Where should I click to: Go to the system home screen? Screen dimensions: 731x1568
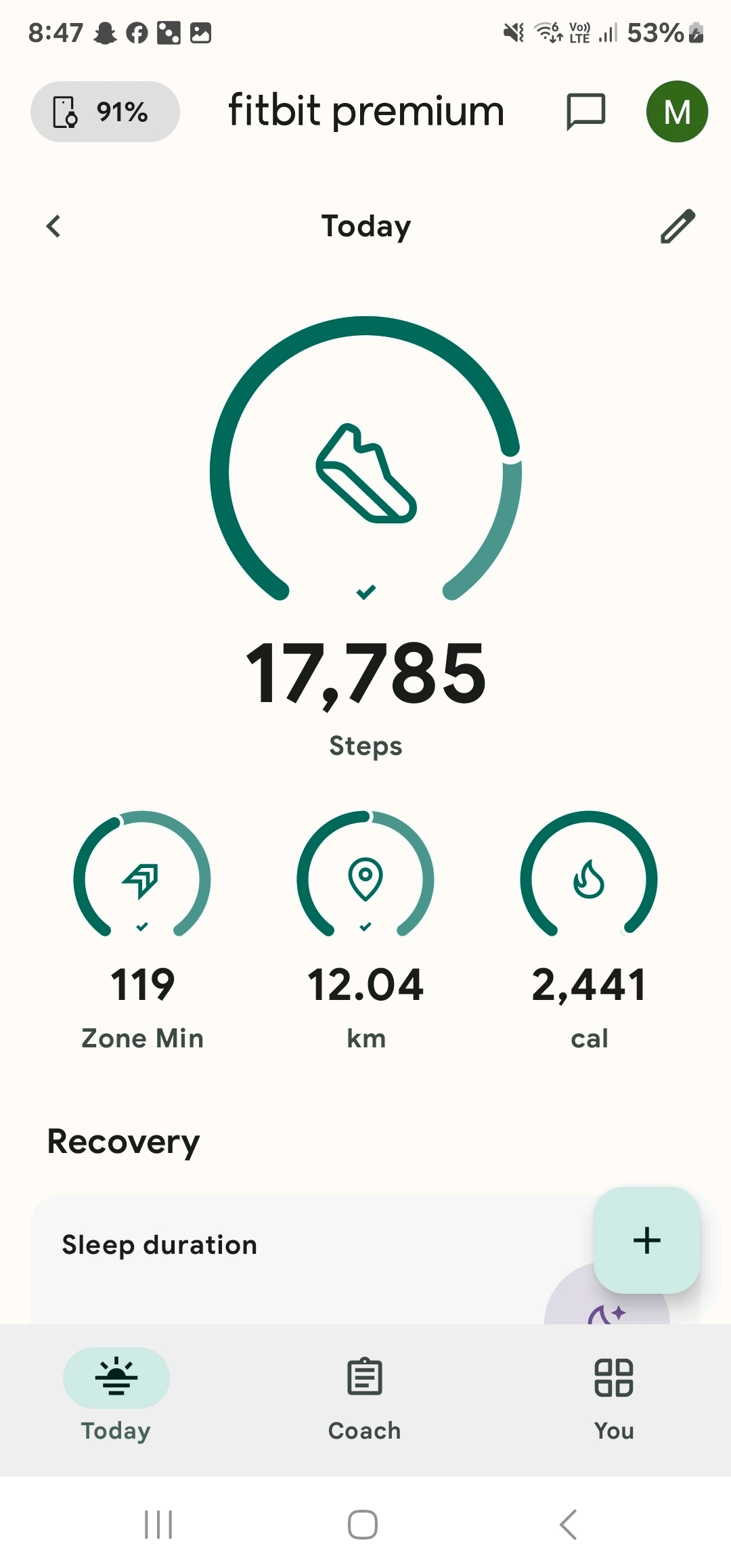(x=363, y=1525)
